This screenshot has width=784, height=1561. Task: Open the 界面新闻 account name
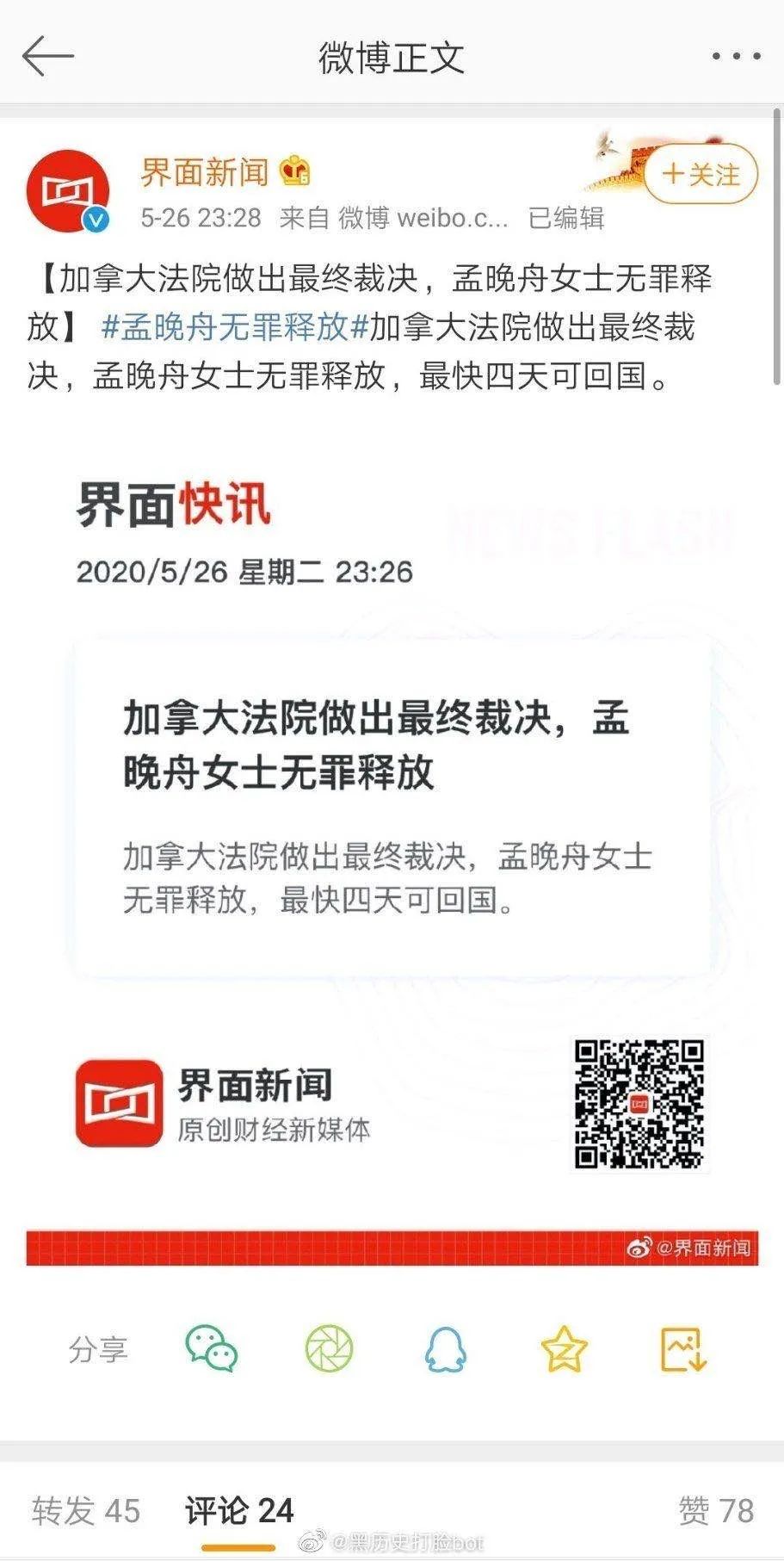(x=205, y=173)
